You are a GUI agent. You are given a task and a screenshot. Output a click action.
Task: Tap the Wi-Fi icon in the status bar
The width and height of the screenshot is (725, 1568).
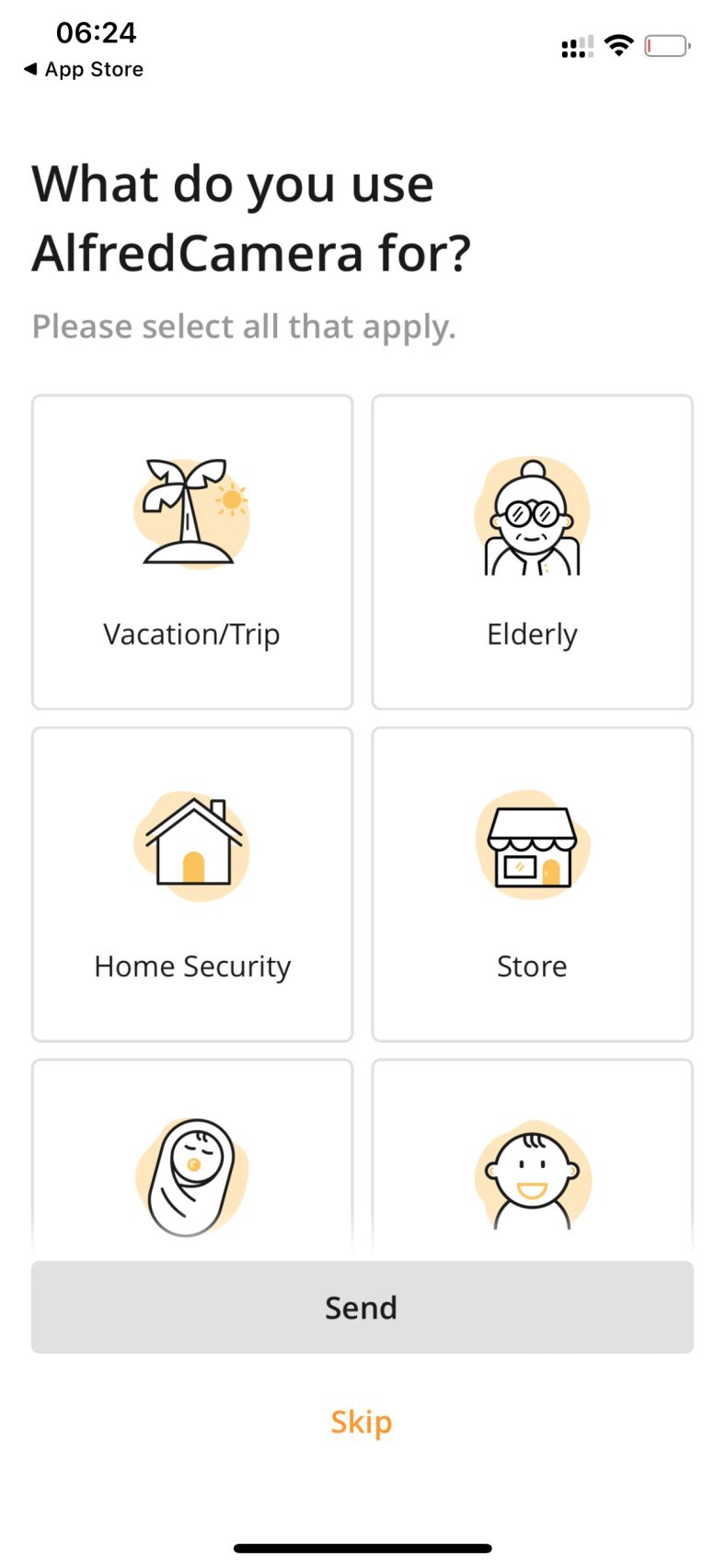pyautogui.click(x=619, y=44)
